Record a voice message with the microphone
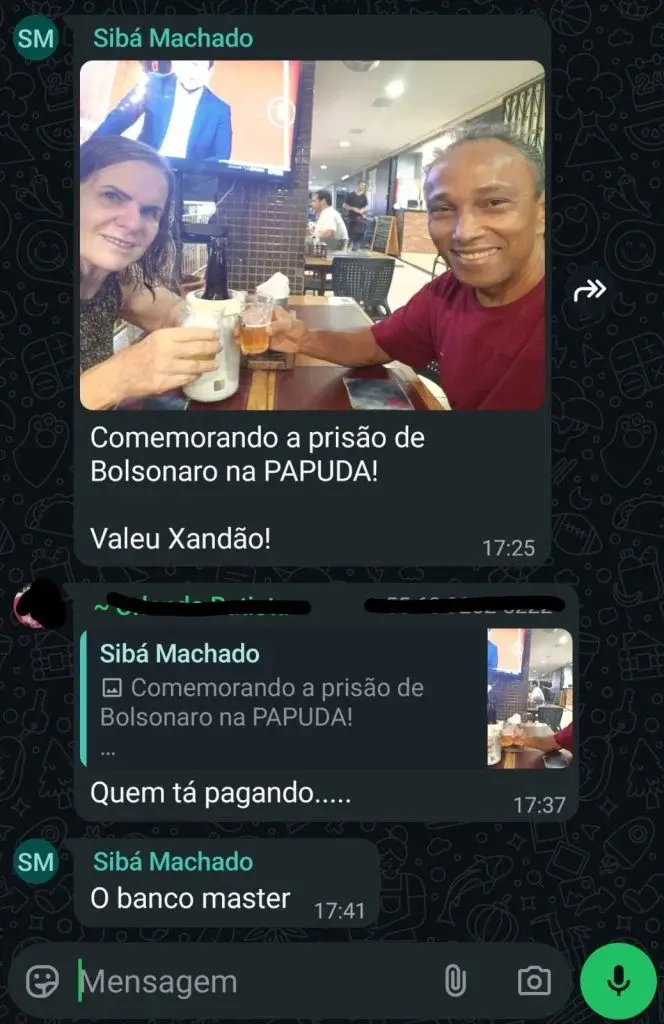Viewport: 664px width, 1024px height. [x=618, y=981]
